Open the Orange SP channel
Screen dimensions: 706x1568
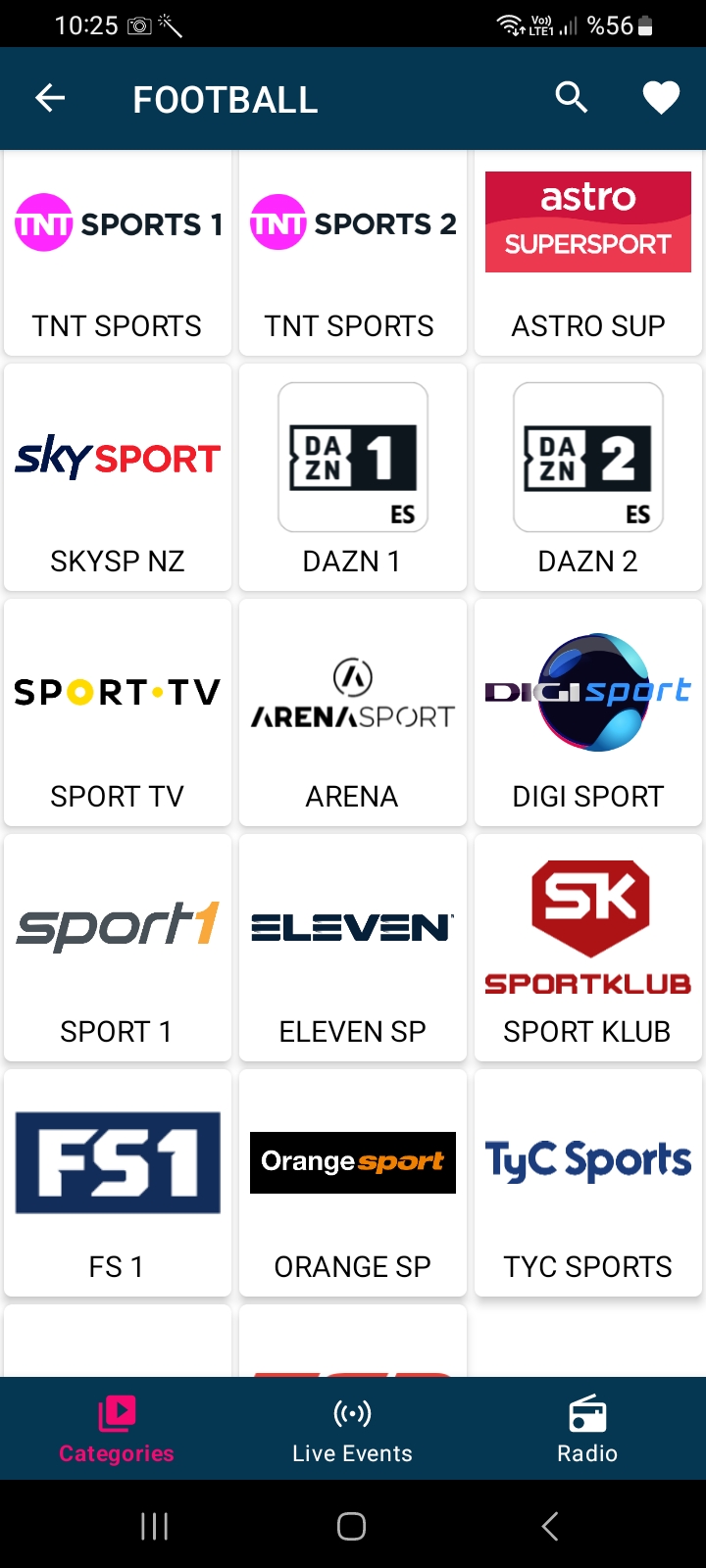pos(353,1183)
